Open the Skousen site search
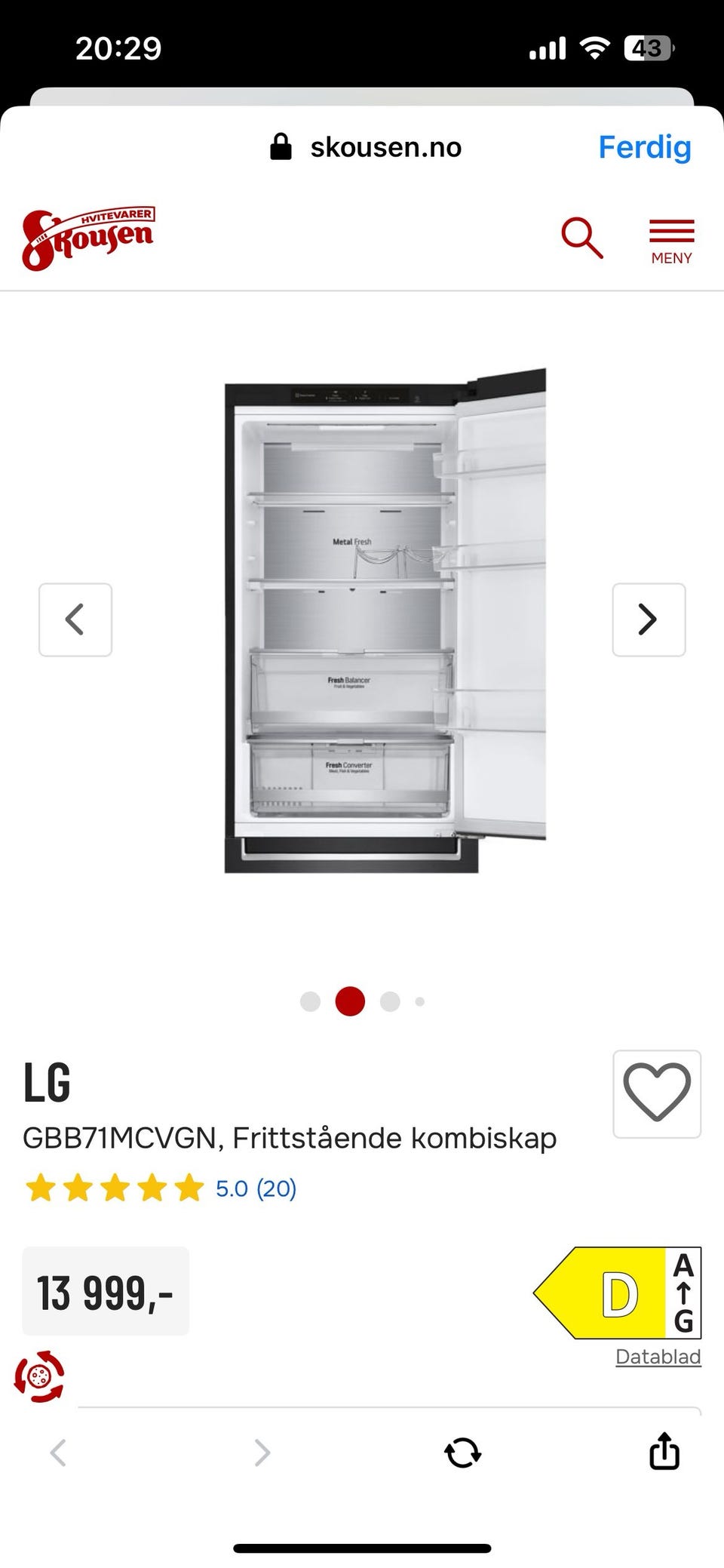 pyautogui.click(x=581, y=238)
